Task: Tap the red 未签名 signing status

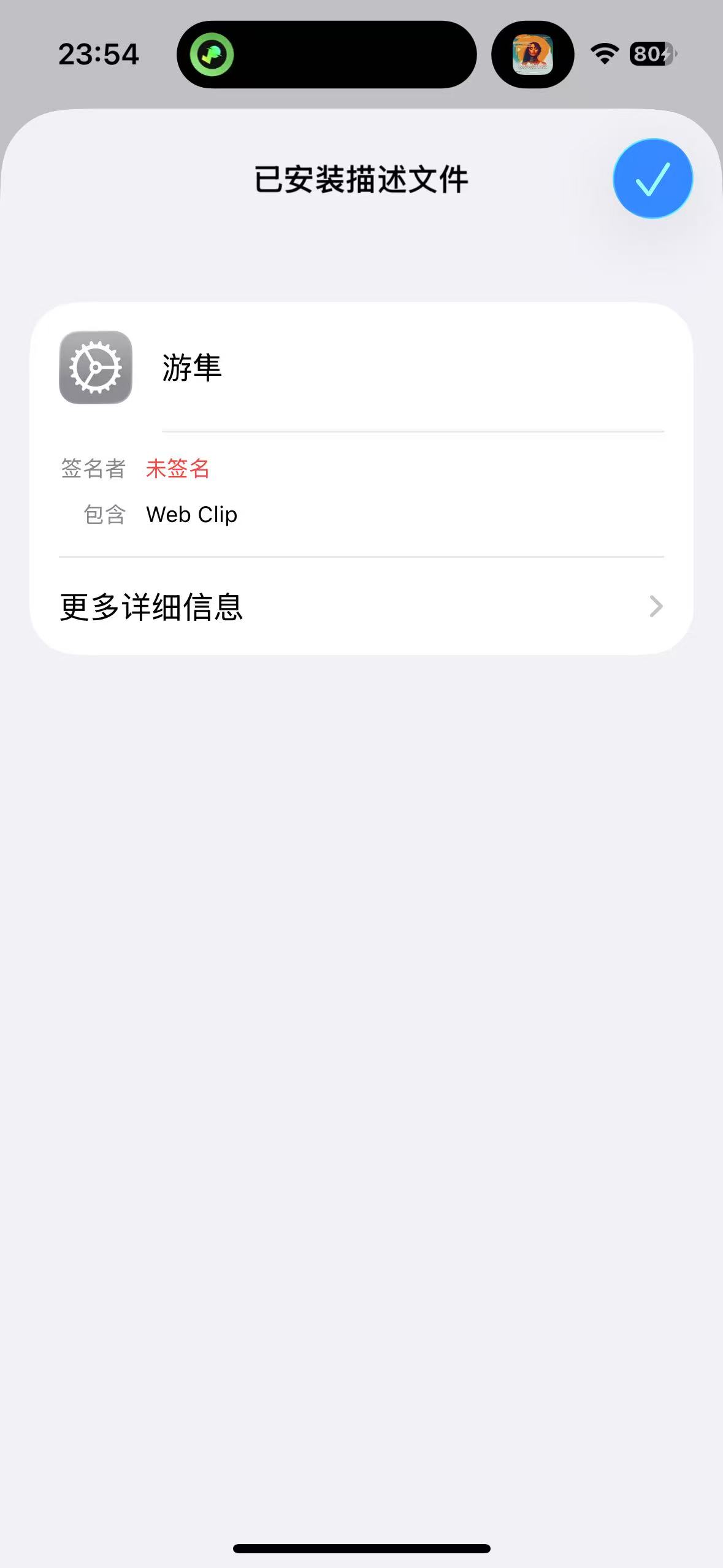Action: pyautogui.click(x=177, y=468)
